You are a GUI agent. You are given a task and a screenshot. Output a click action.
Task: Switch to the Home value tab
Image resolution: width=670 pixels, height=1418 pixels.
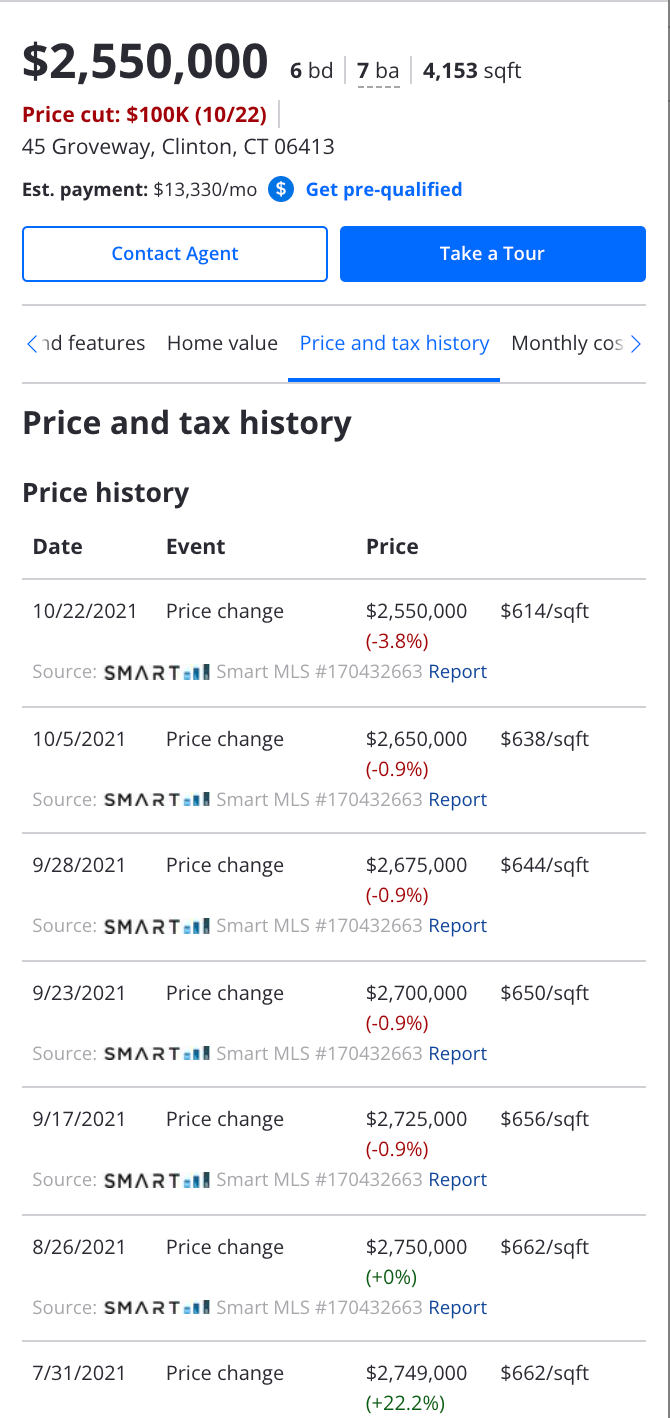click(222, 343)
